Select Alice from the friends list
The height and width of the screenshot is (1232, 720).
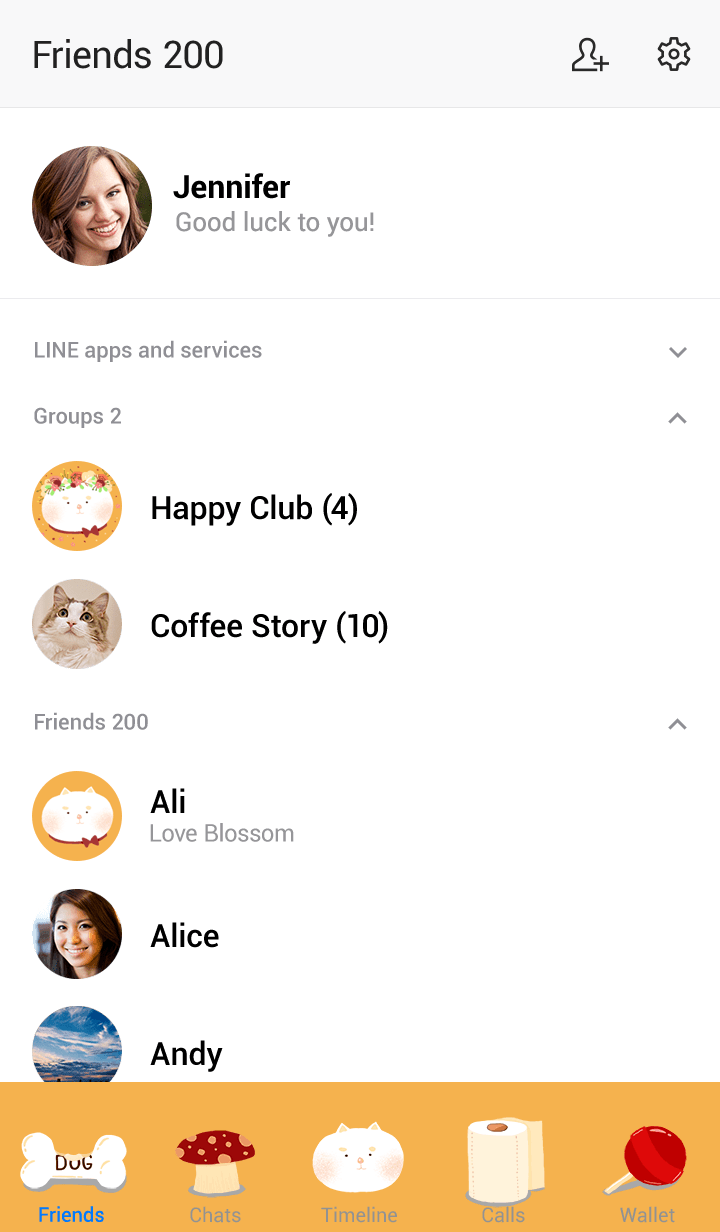(185, 936)
